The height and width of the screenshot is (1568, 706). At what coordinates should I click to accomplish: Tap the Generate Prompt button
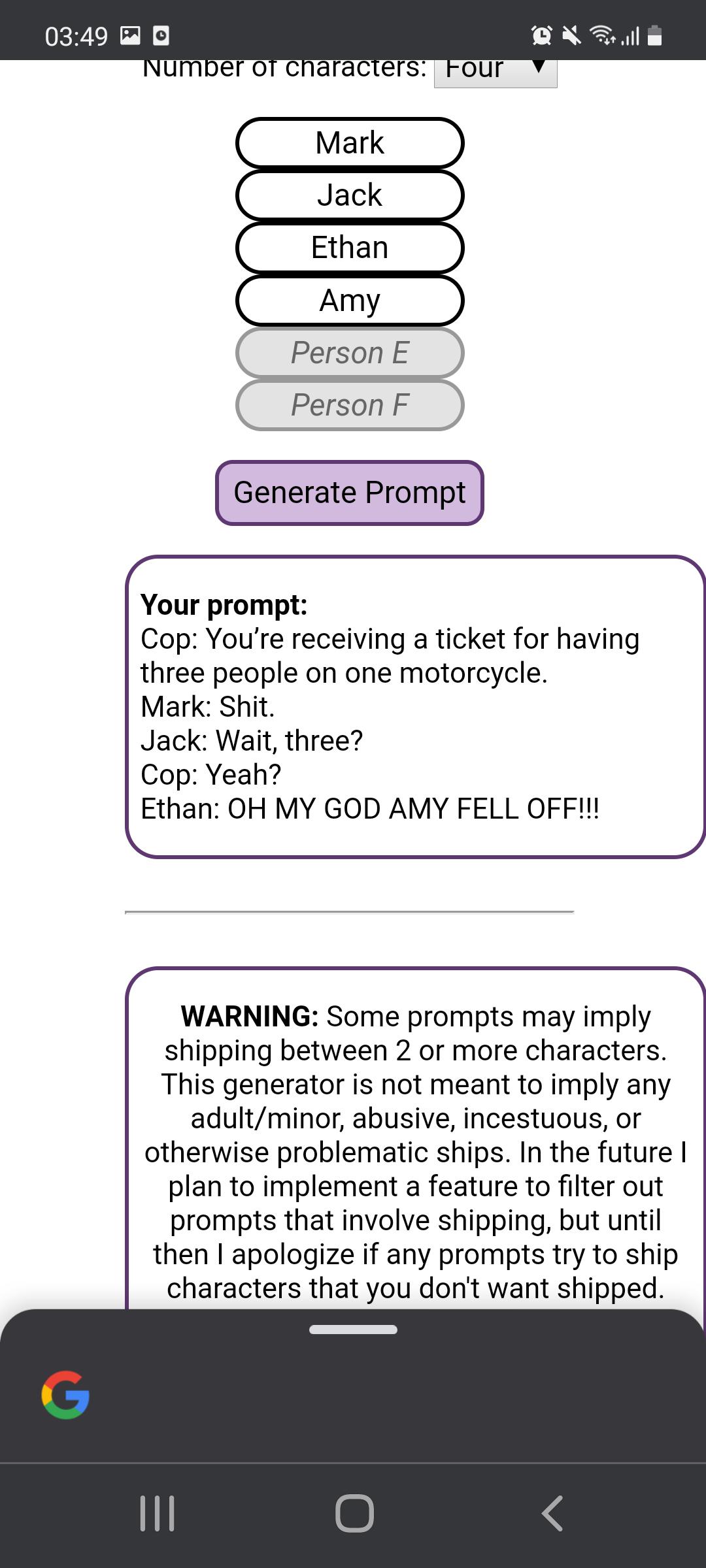click(x=350, y=493)
